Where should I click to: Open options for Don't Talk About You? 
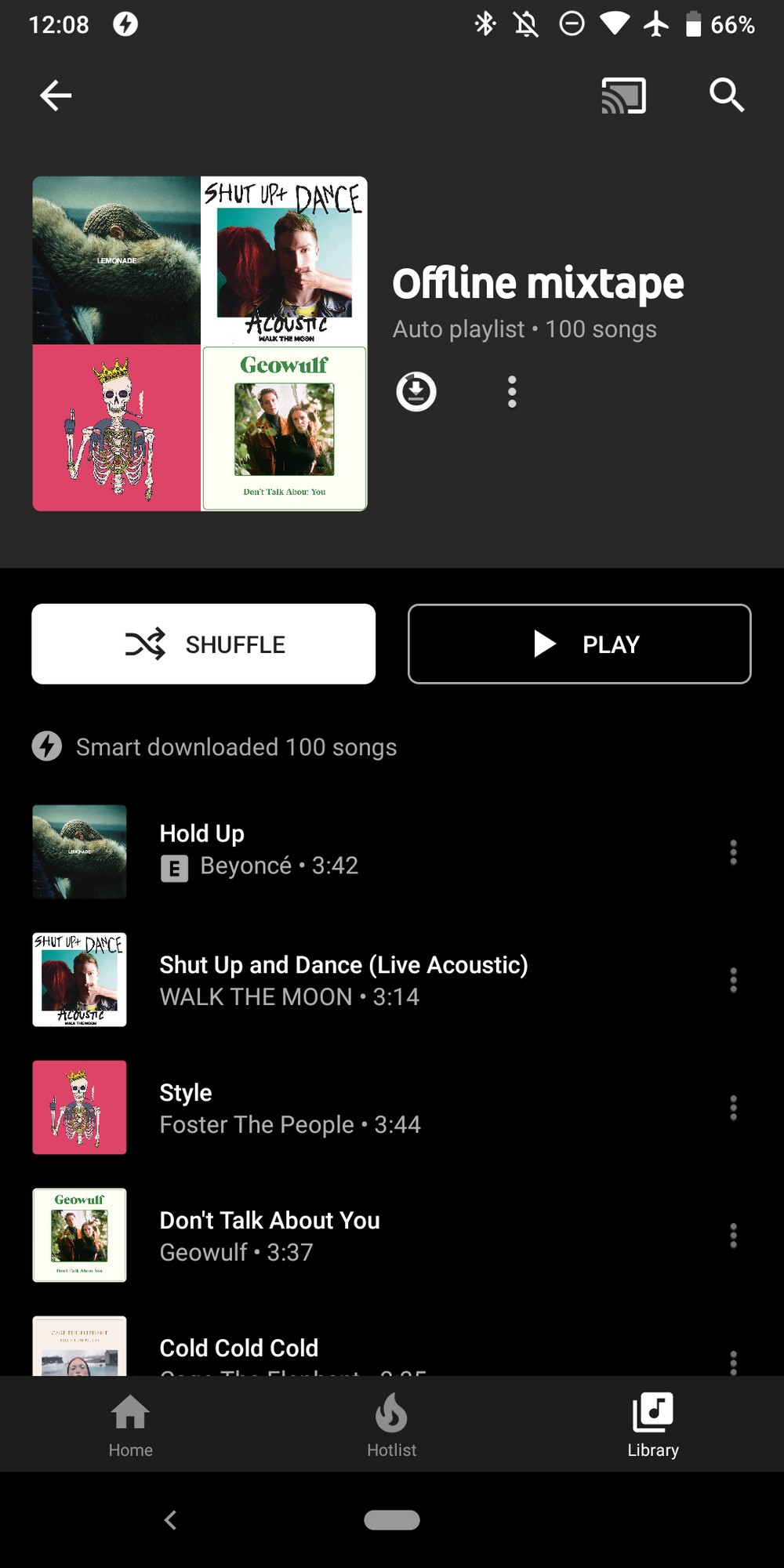(x=733, y=1235)
